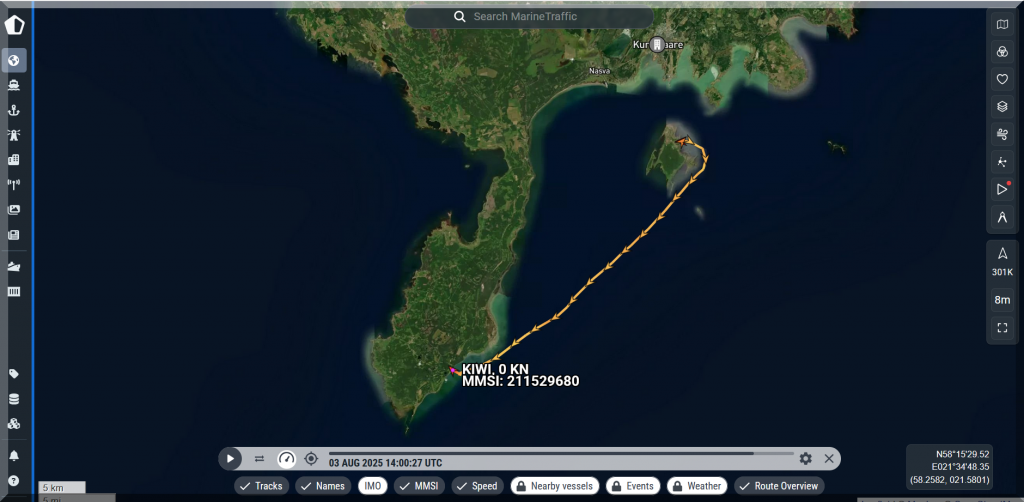Enter fullscreen map view

click(x=1003, y=327)
